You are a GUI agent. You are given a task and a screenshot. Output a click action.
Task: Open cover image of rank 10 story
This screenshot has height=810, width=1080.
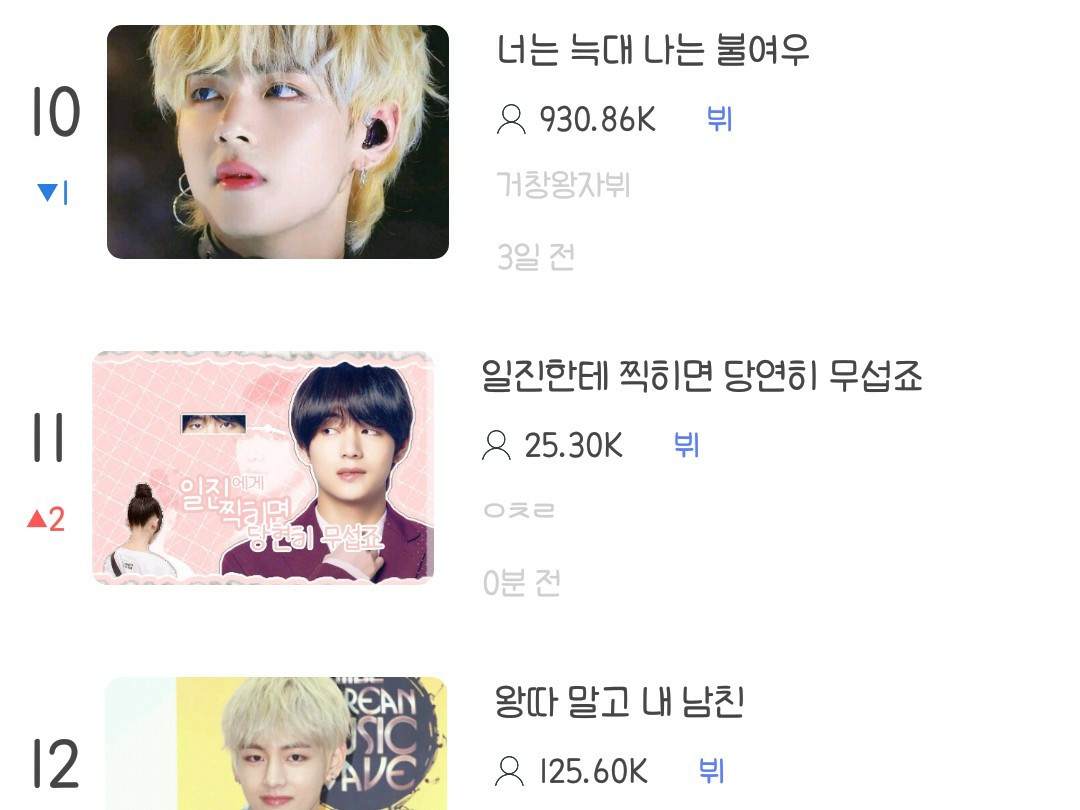278,142
